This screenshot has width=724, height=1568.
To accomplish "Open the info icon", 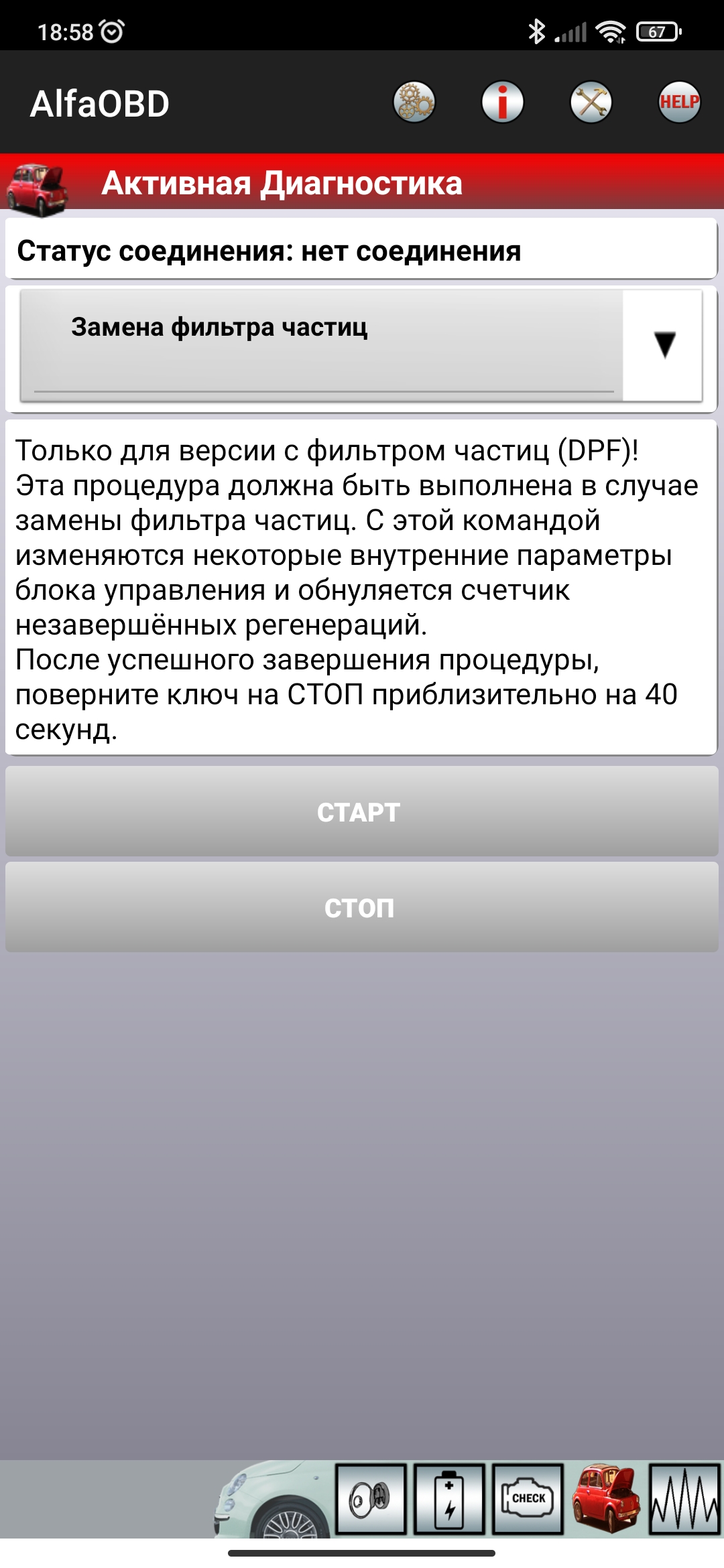I will pyautogui.click(x=502, y=102).
